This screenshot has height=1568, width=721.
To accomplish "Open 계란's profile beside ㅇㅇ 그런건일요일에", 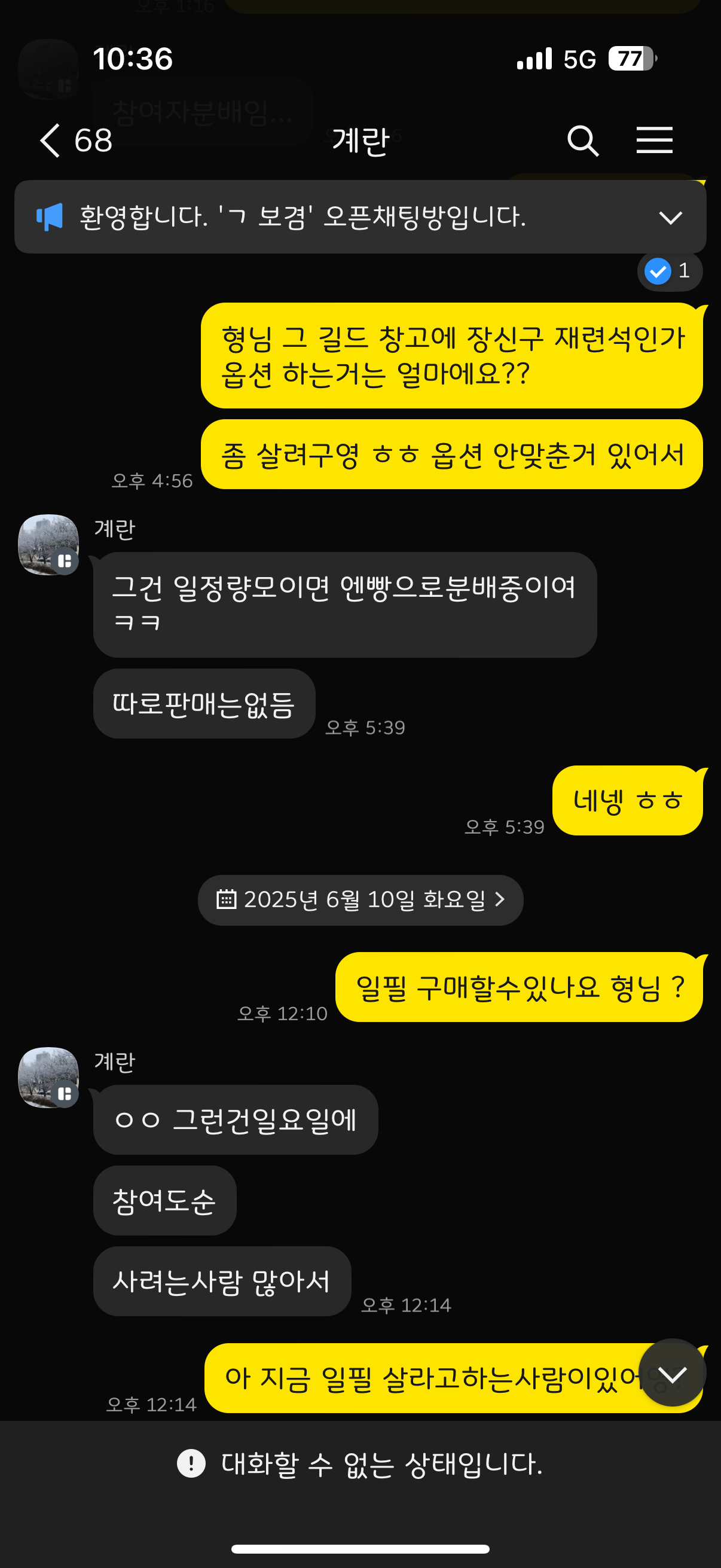I will point(48,1078).
